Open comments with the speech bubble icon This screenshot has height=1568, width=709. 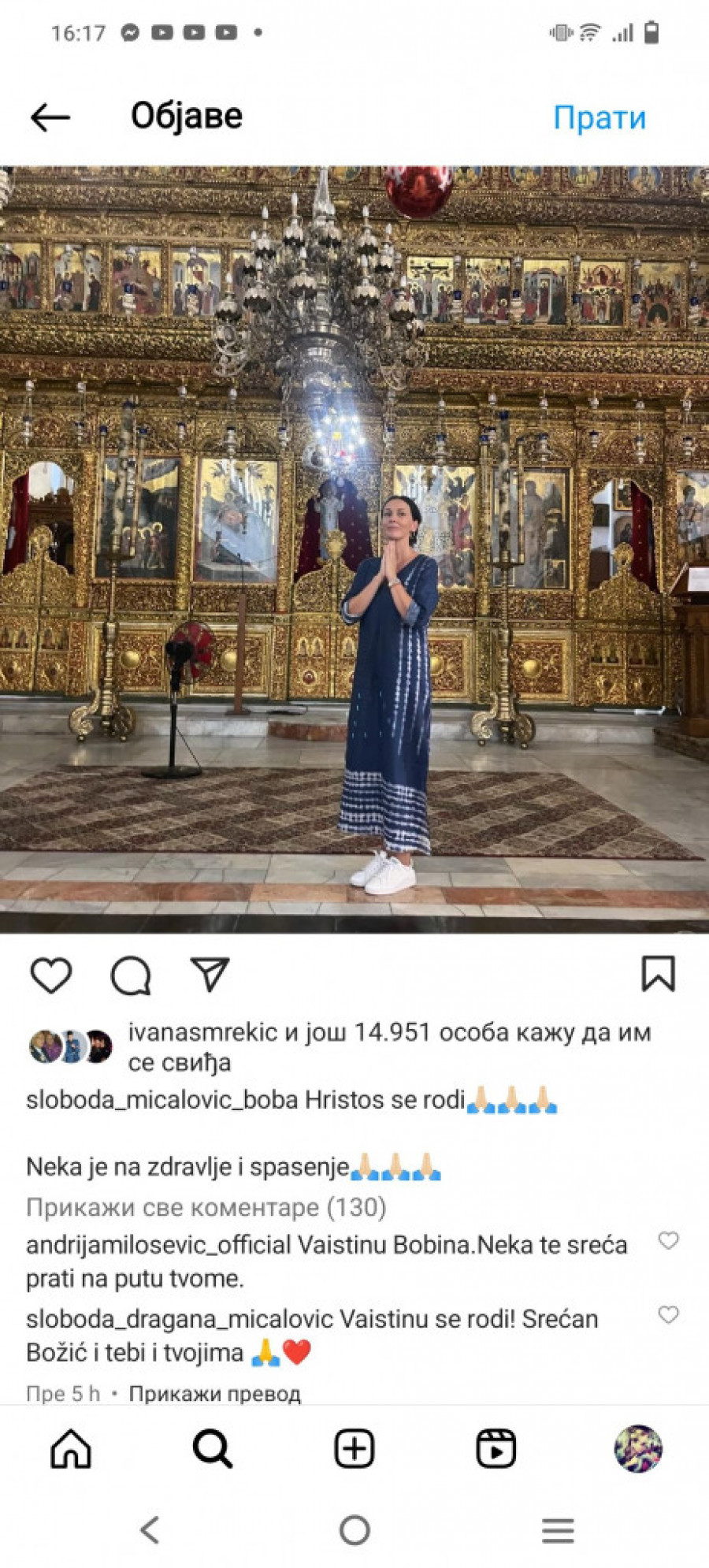pyautogui.click(x=131, y=975)
